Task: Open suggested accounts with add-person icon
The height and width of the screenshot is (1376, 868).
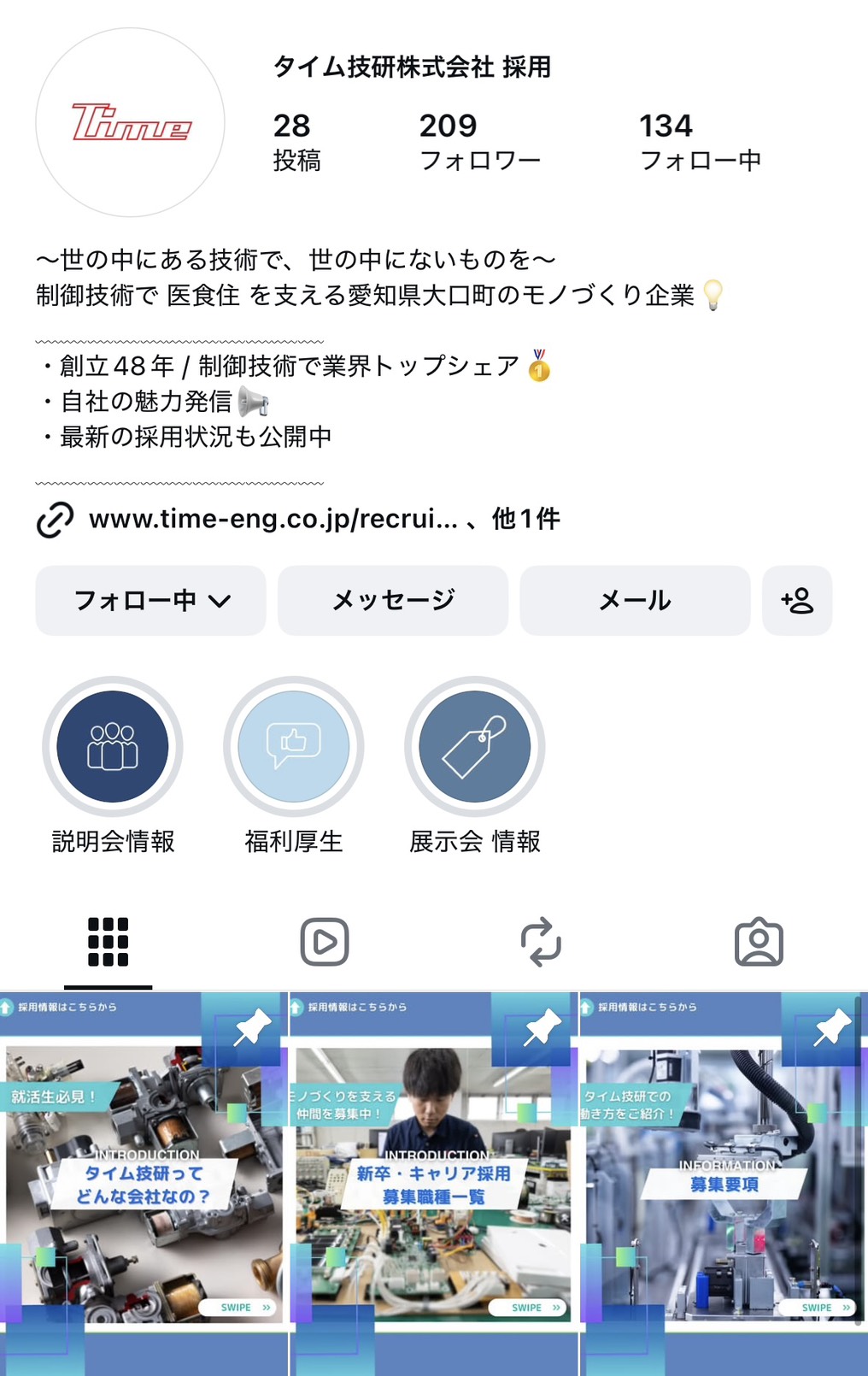Action: click(796, 600)
